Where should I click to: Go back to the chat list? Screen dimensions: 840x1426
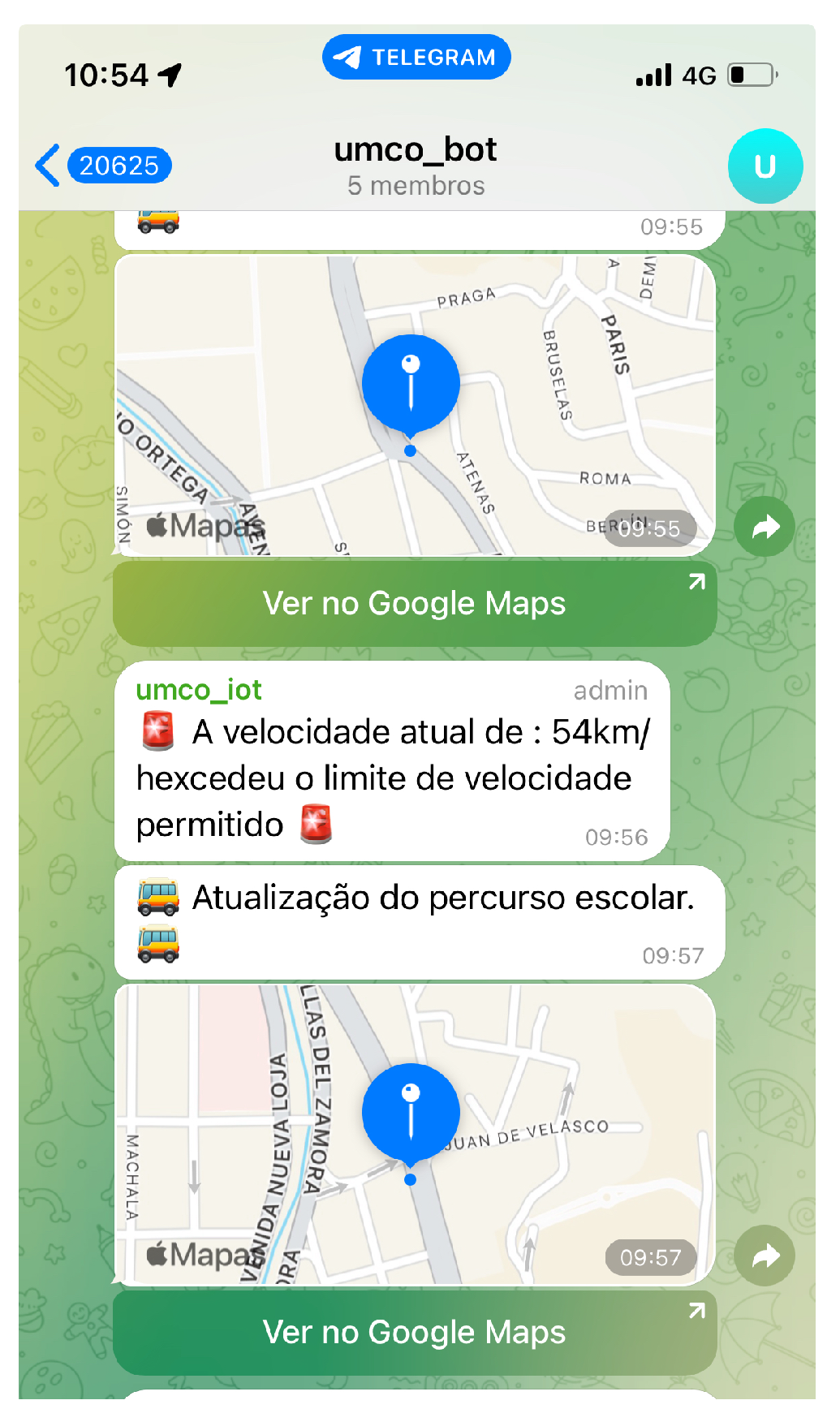[103, 166]
